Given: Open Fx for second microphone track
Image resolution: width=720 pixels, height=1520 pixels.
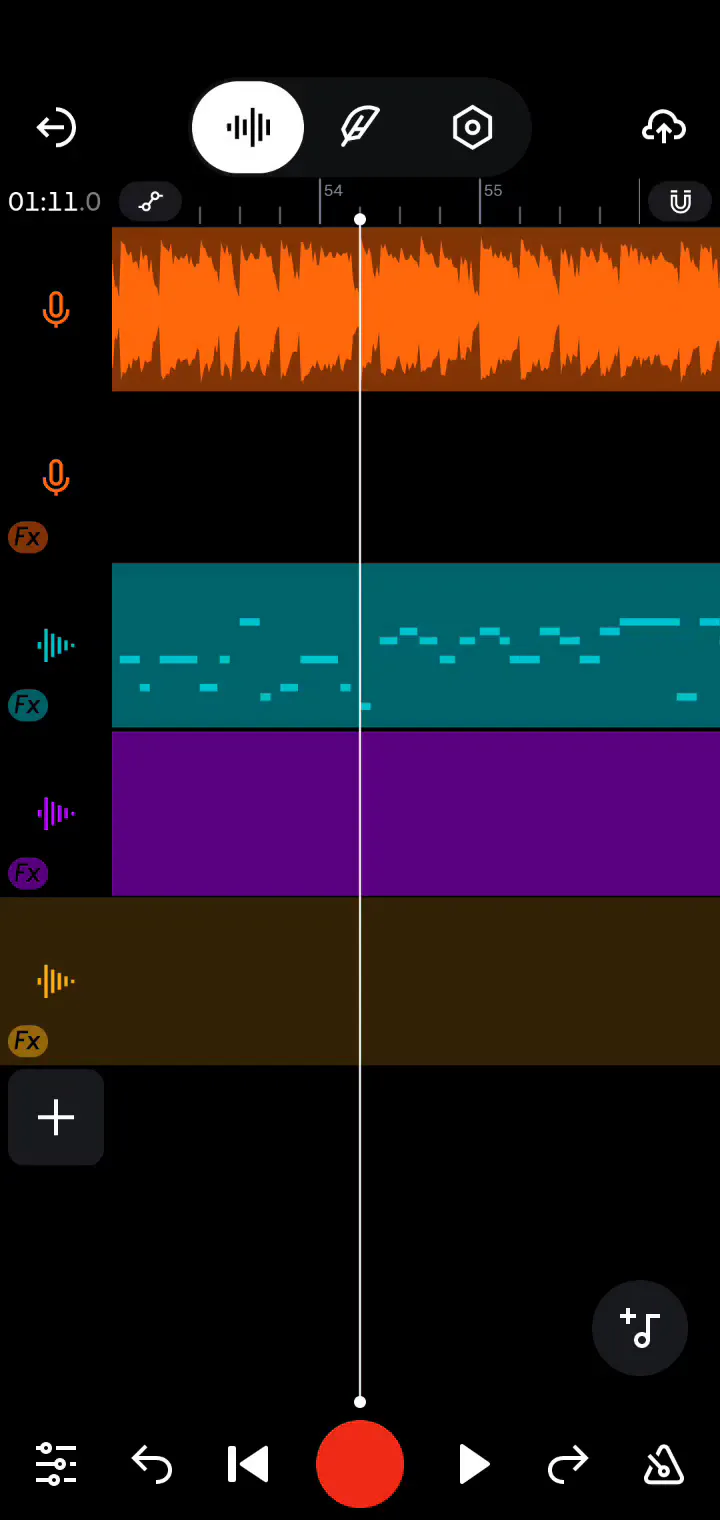Looking at the screenshot, I should 28,537.
